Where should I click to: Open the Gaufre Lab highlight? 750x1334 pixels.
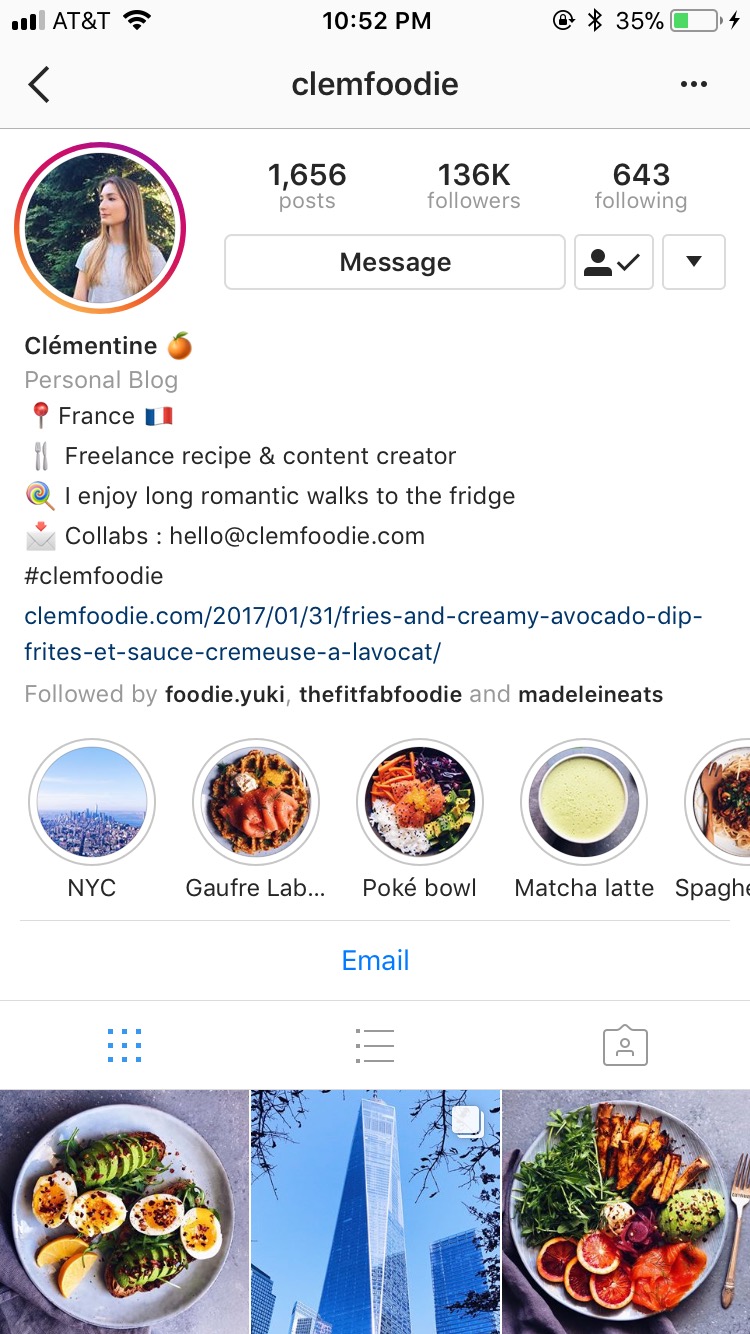[x=256, y=802]
